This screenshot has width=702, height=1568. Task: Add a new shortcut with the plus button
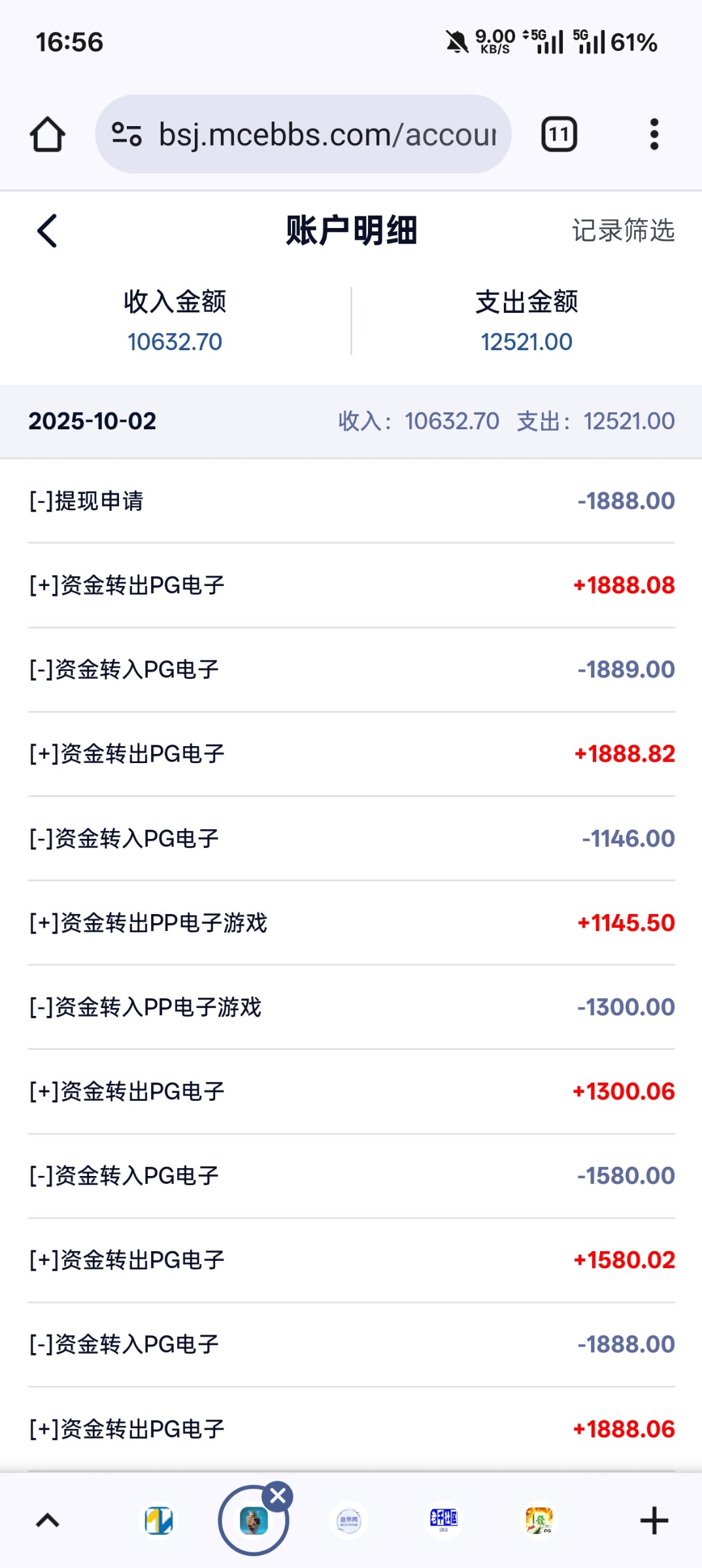(x=653, y=1519)
